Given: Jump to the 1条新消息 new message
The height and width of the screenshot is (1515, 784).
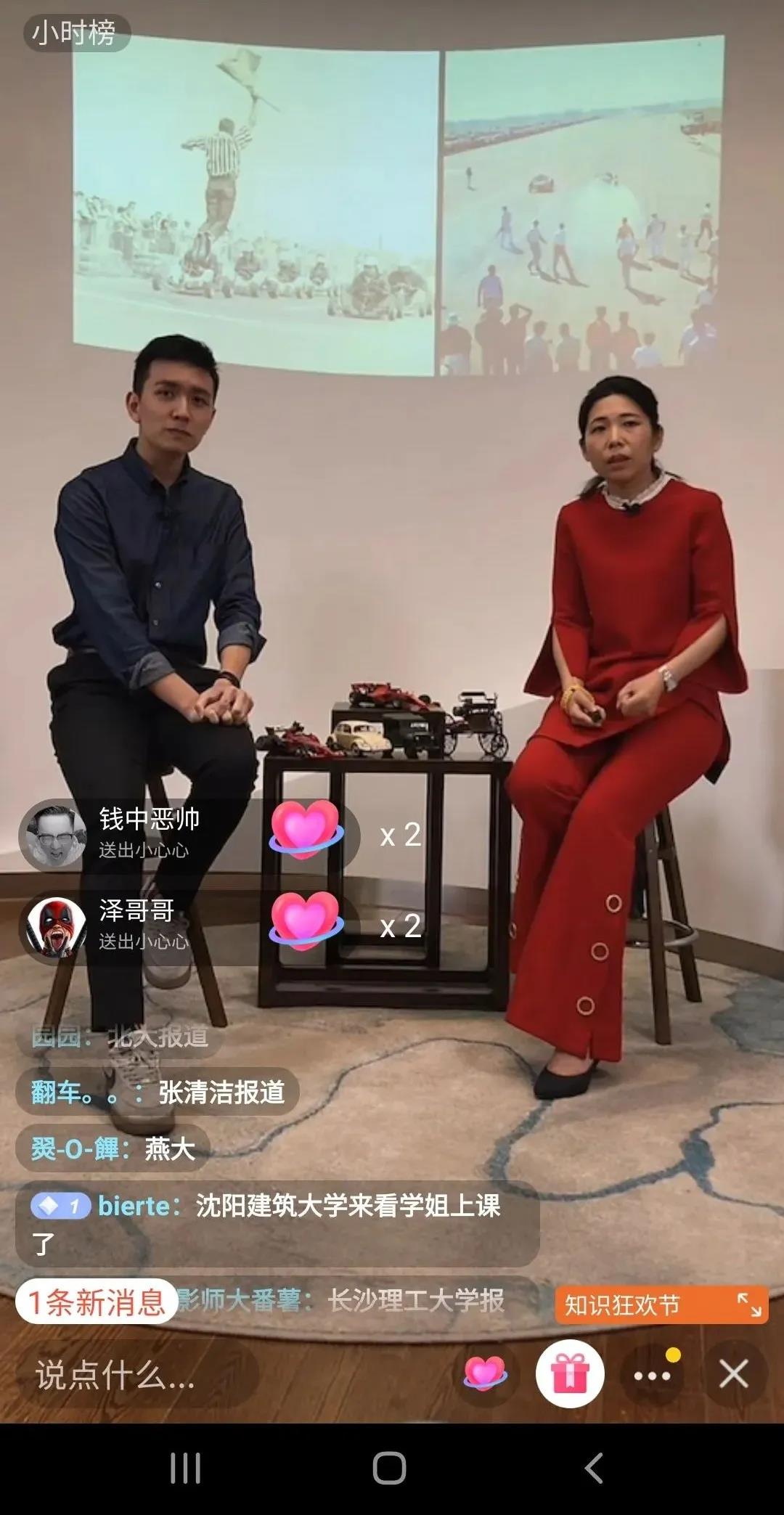Looking at the screenshot, I should pos(96,1302).
